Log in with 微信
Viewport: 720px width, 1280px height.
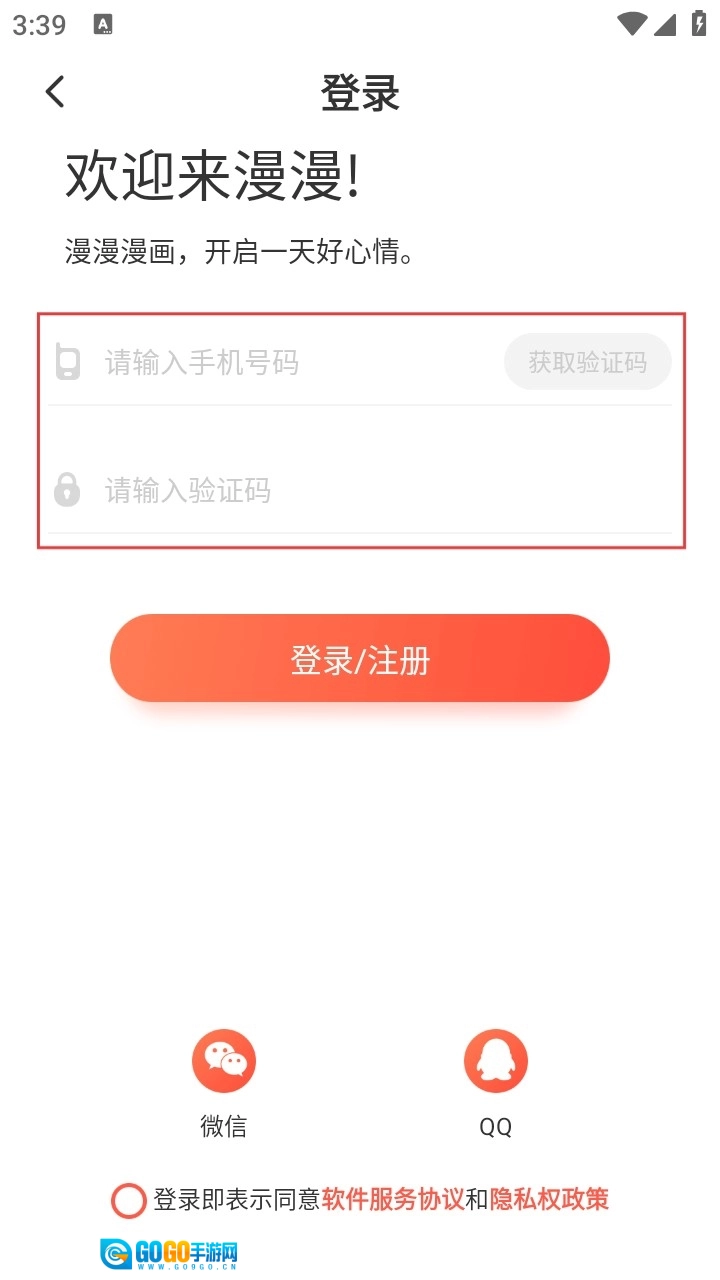pyautogui.click(x=224, y=1062)
